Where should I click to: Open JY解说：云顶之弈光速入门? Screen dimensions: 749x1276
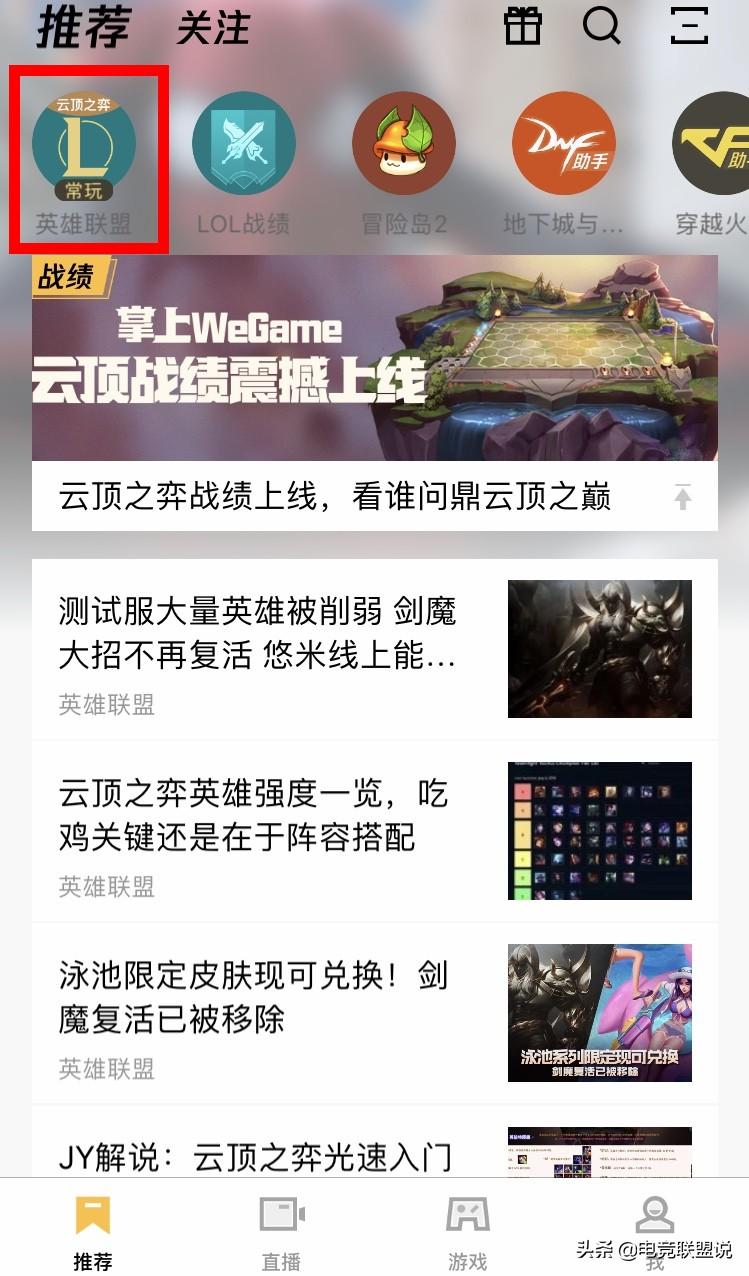click(255, 1157)
